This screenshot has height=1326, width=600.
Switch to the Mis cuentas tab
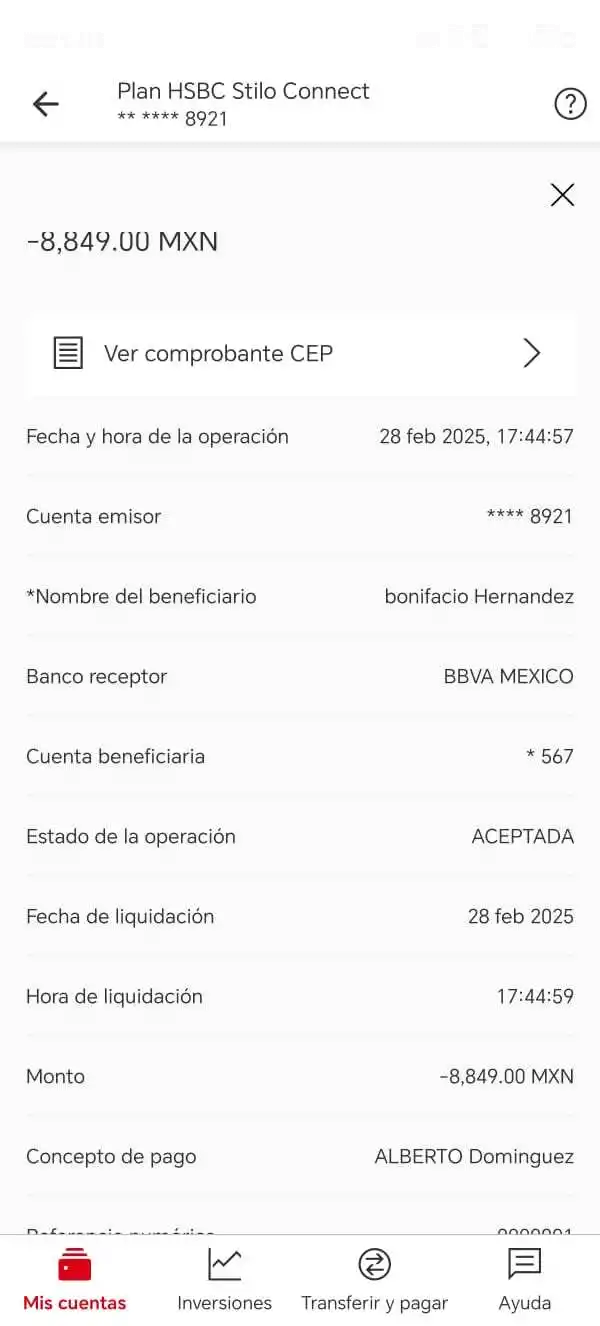click(75, 1281)
